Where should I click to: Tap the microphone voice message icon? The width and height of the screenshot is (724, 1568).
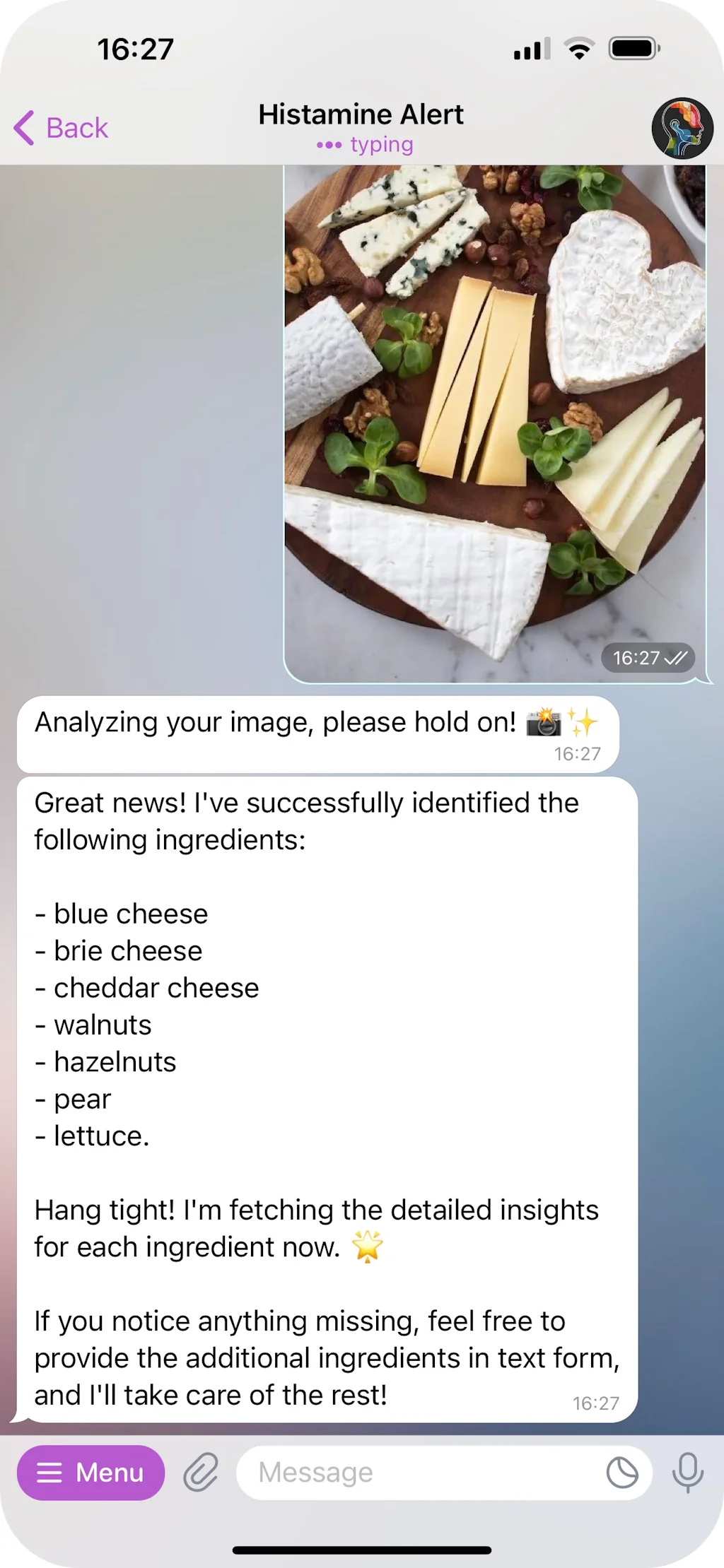(x=687, y=1473)
